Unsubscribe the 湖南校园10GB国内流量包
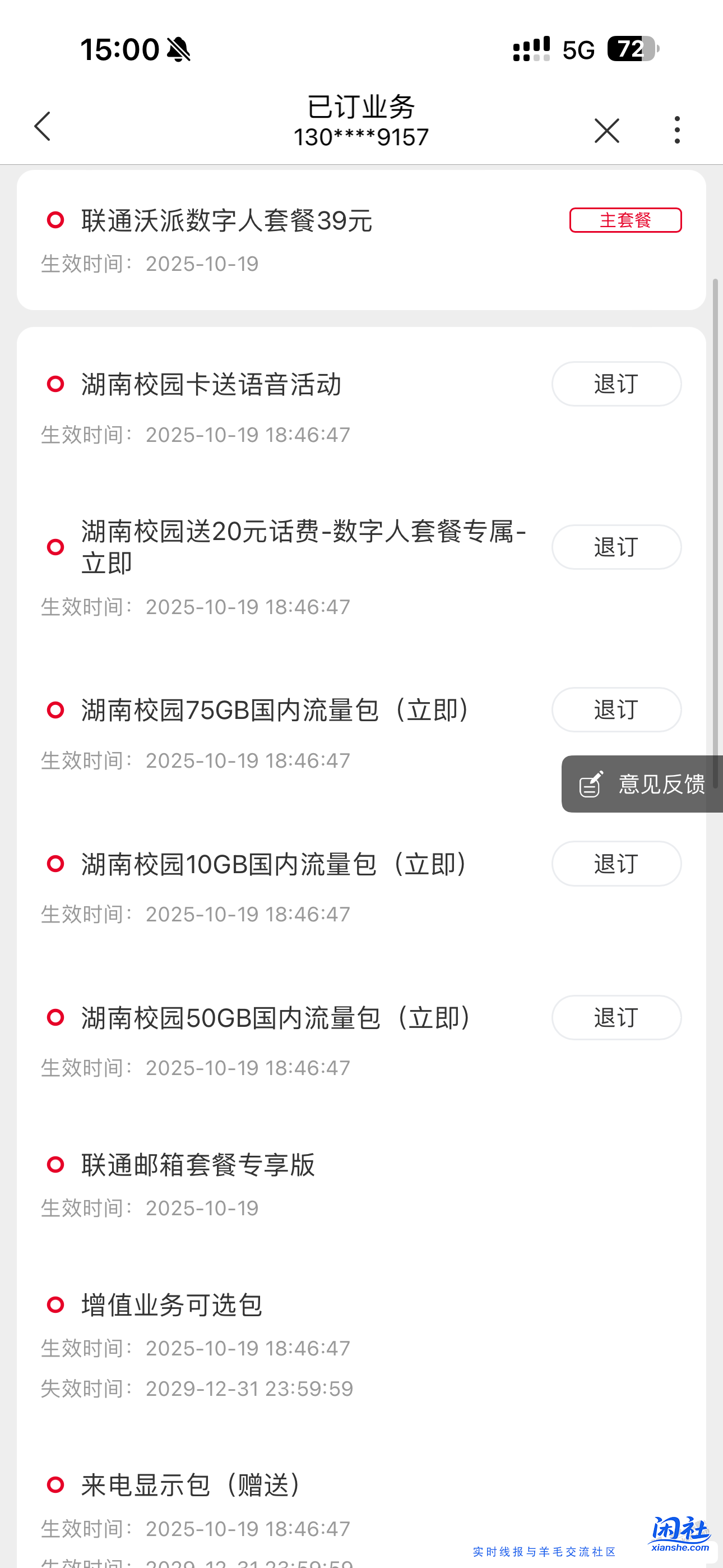This screenshot has height=1568, width=723. [x=616, y=863]
